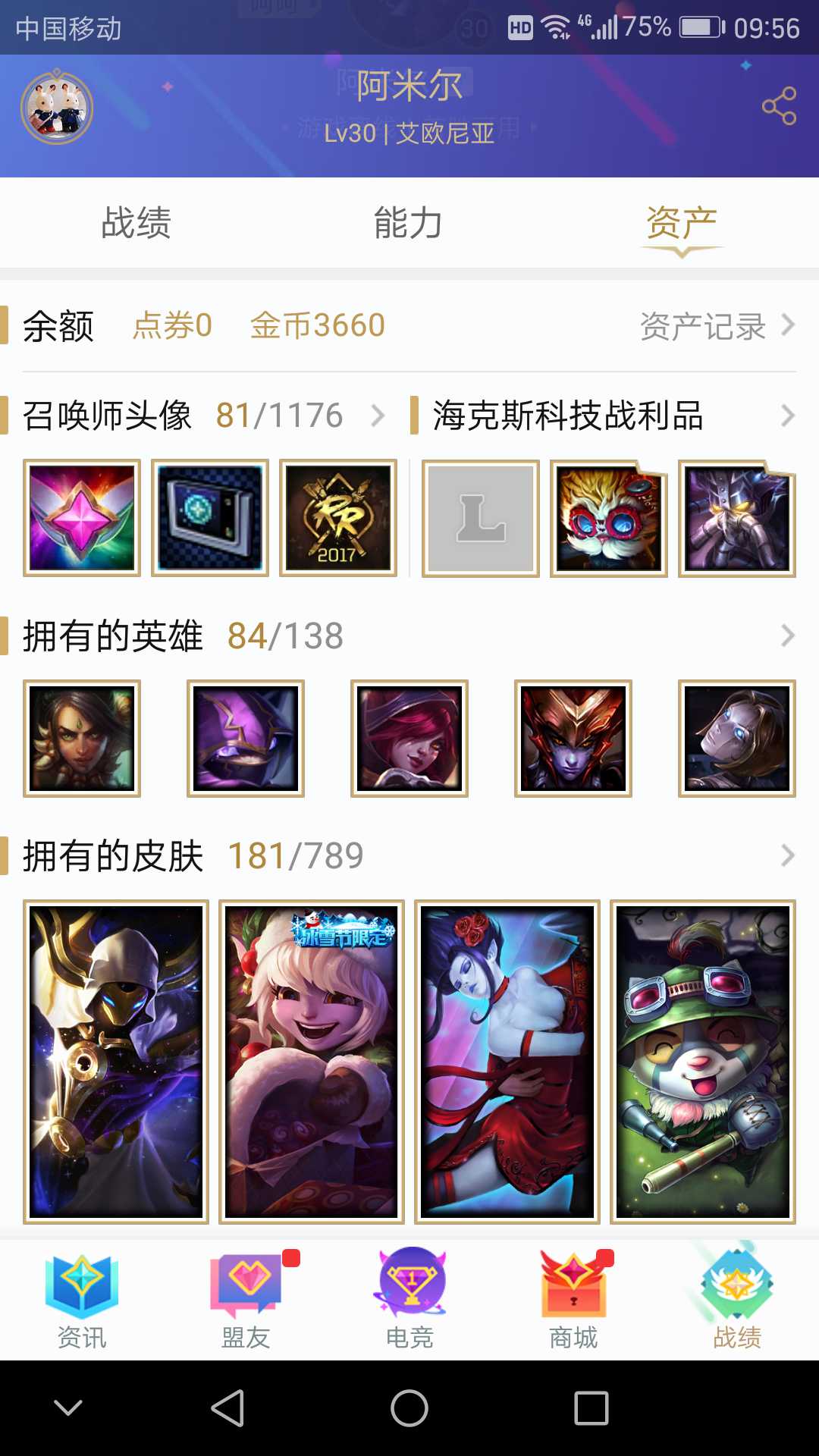
Task: Open 资产记录 asset records
Action: pyautogui.click(x=717, y=326)
